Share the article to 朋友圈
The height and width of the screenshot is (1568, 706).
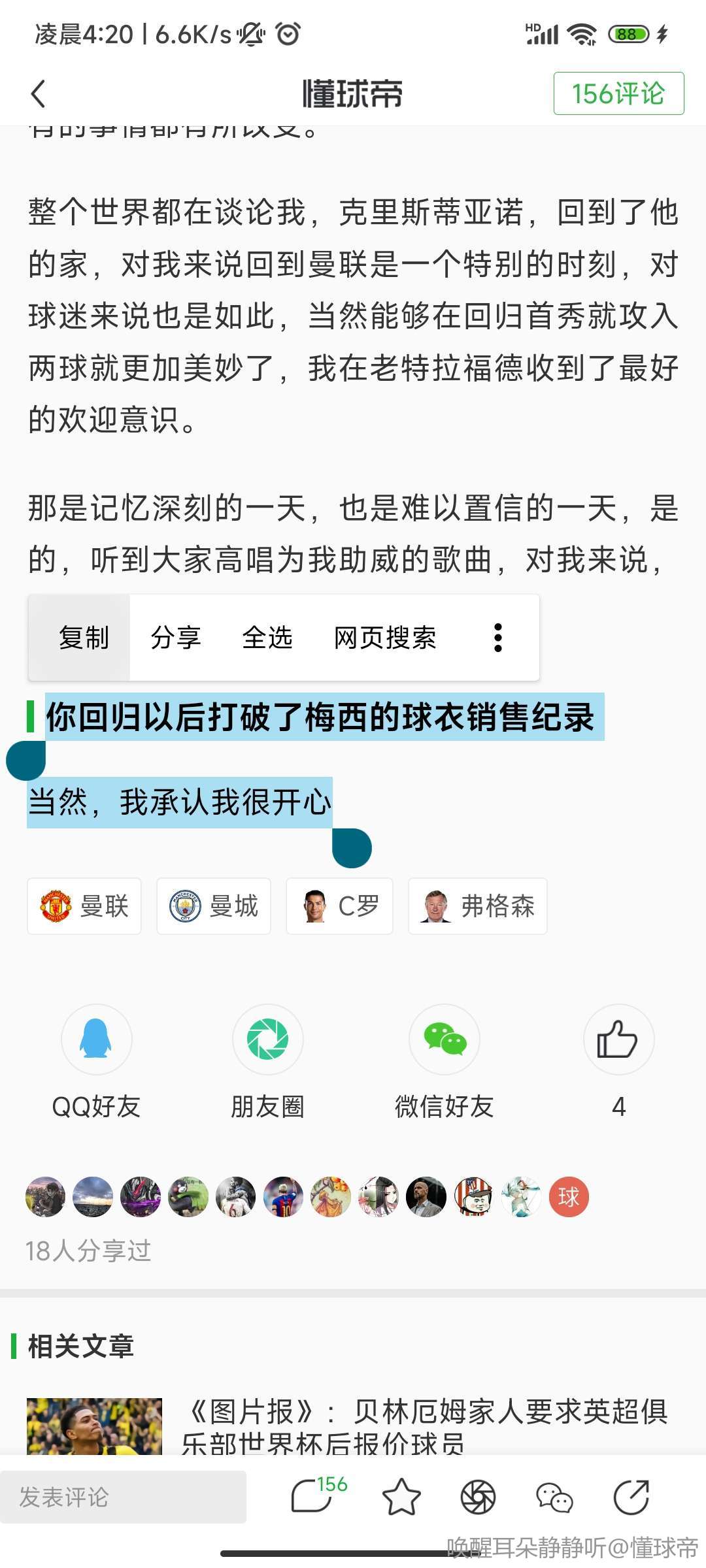click(x=267, y=1040)
